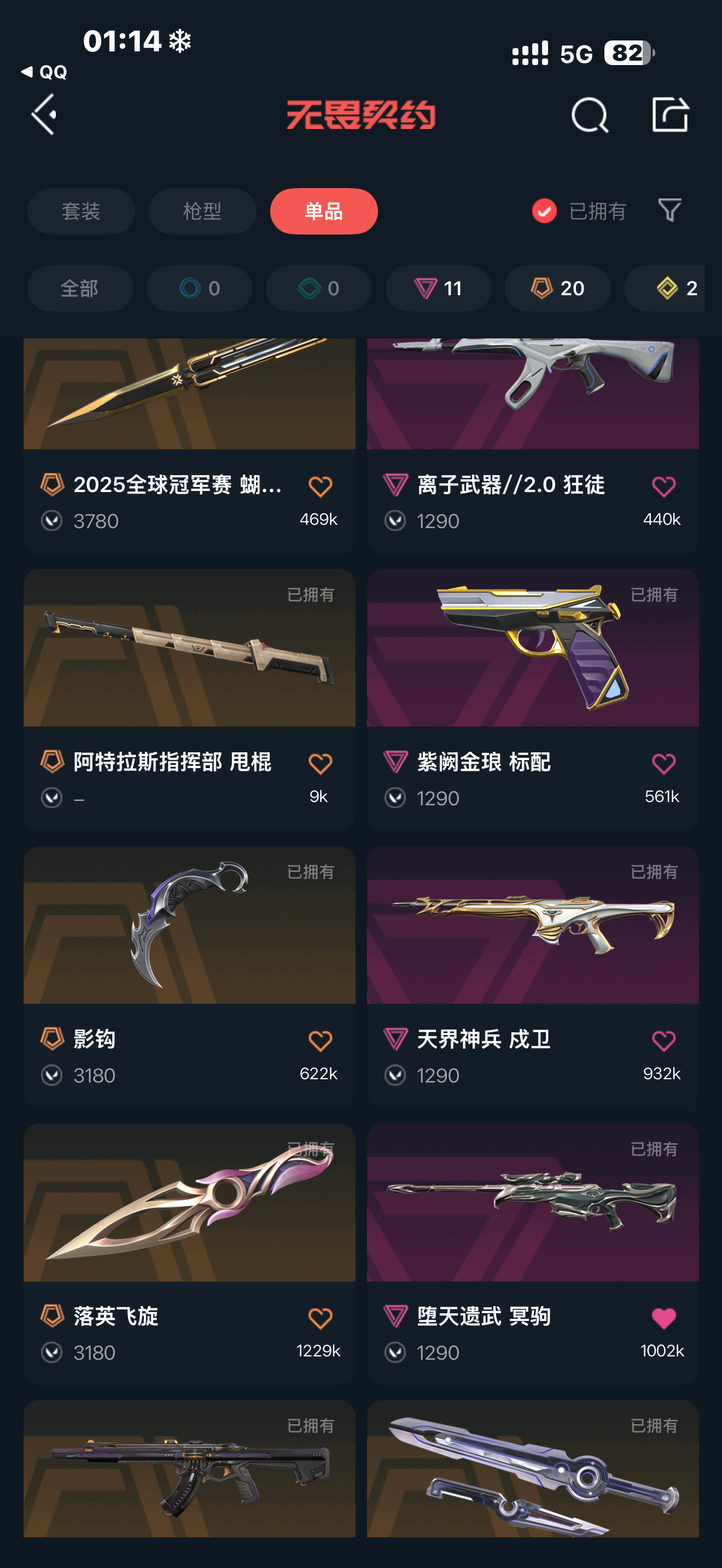Share this page via the share icon
Image resolution: width=722 pixels, height=1568 pixels.
tap(669, 114)
